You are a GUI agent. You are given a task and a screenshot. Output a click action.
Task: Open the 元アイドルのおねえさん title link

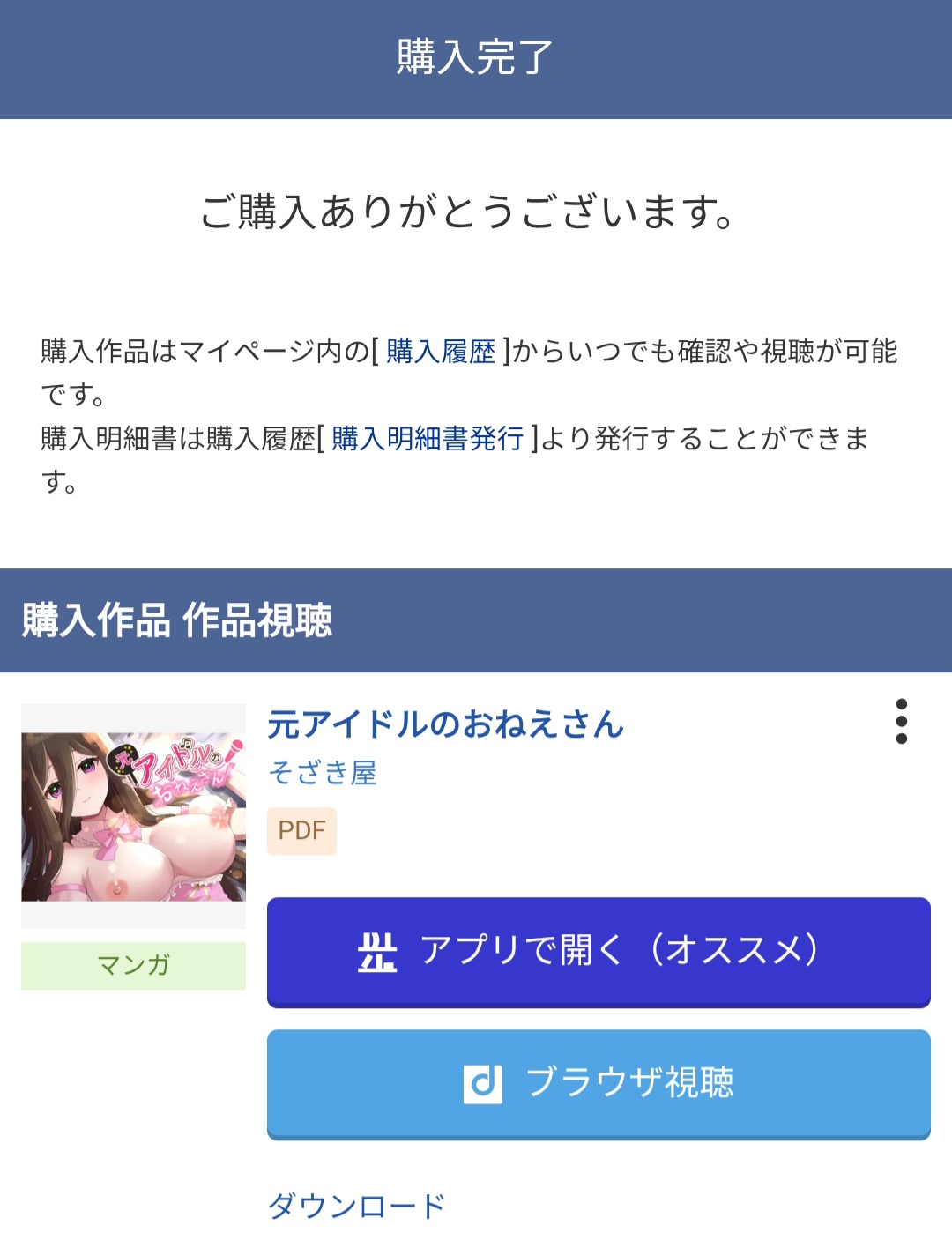click(x=445, y=724)
